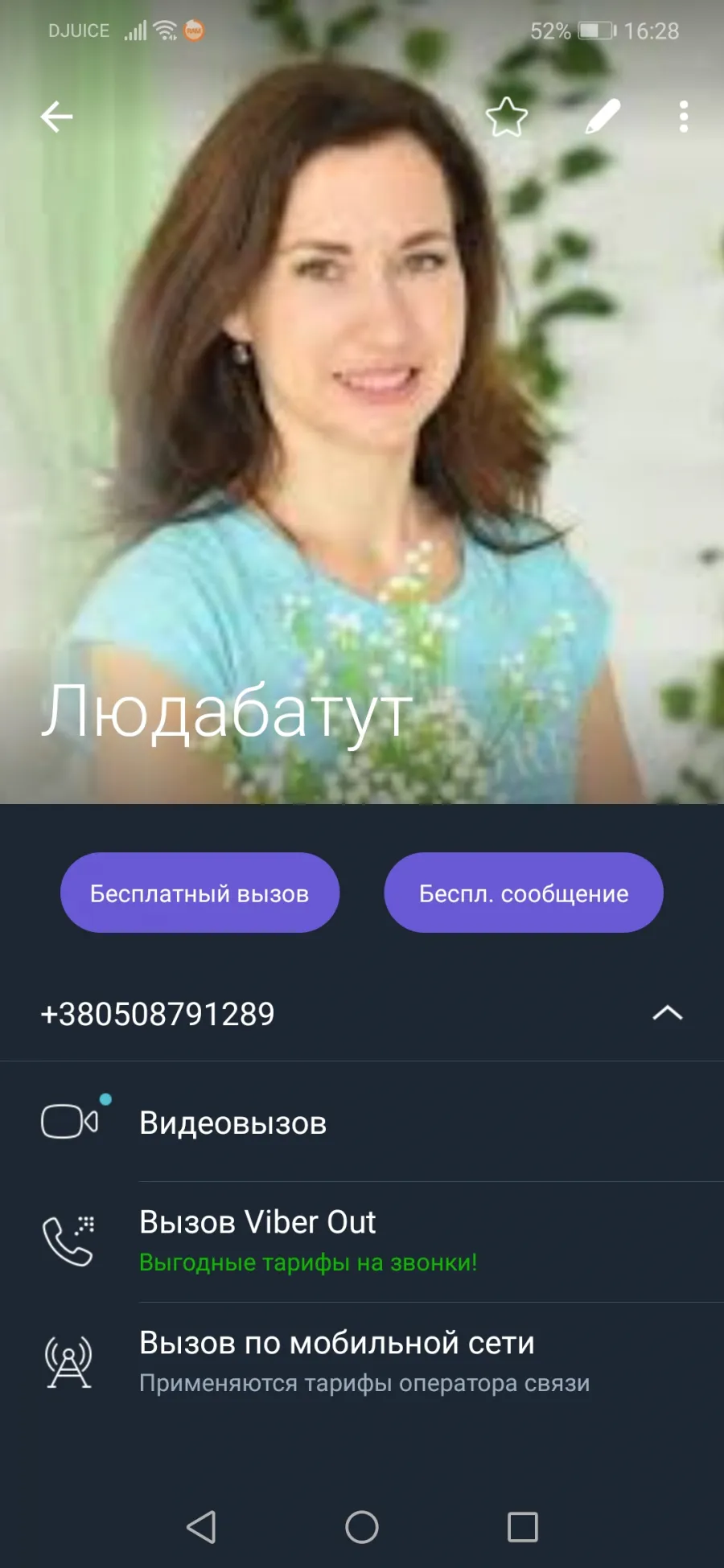The width and height of the screenshot is (724, 1568).
Task: Select Вызов Viber Out option
Action: [x=362, y=1242]
